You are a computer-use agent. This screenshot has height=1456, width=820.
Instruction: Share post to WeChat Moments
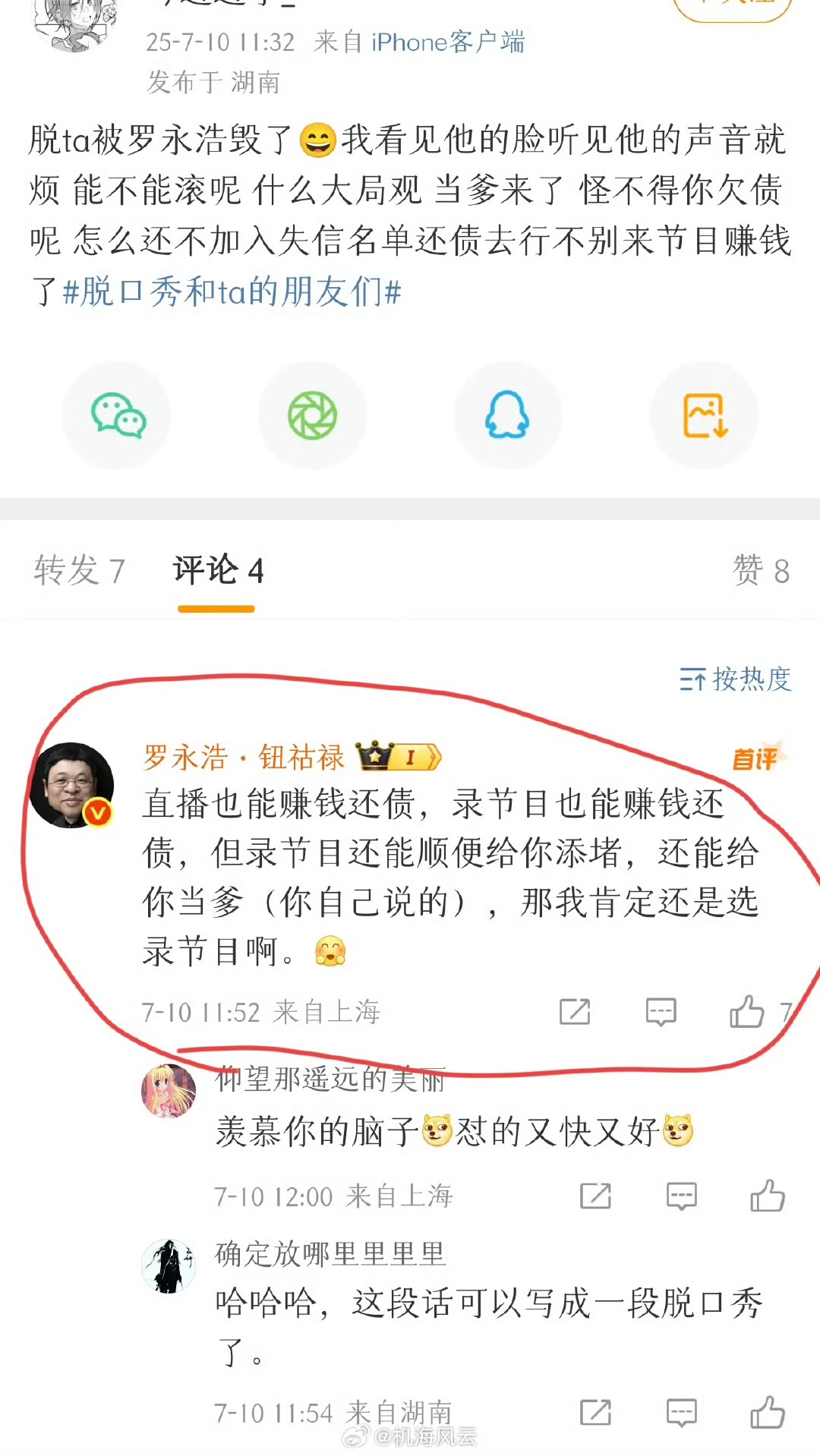coord(312,415)
